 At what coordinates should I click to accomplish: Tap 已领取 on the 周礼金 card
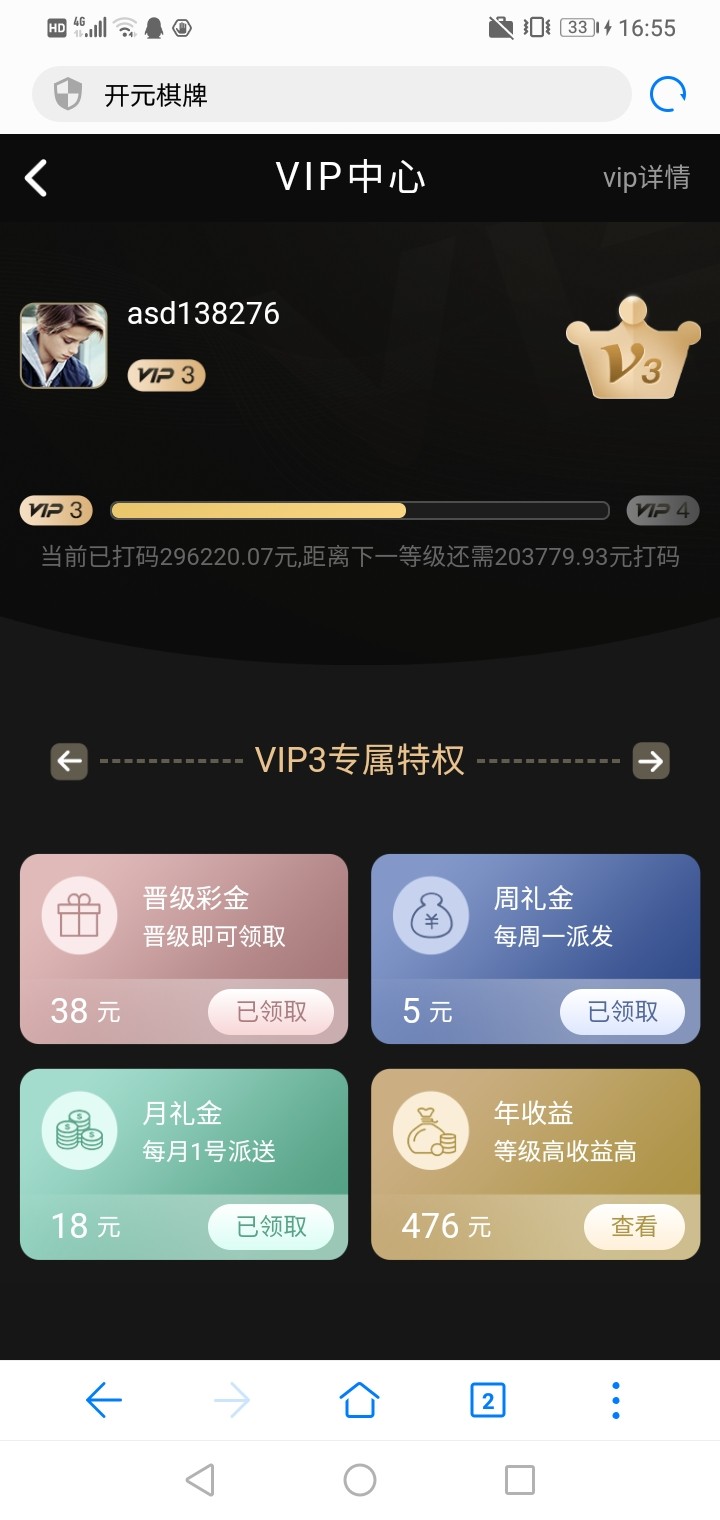pos(622,1011)
